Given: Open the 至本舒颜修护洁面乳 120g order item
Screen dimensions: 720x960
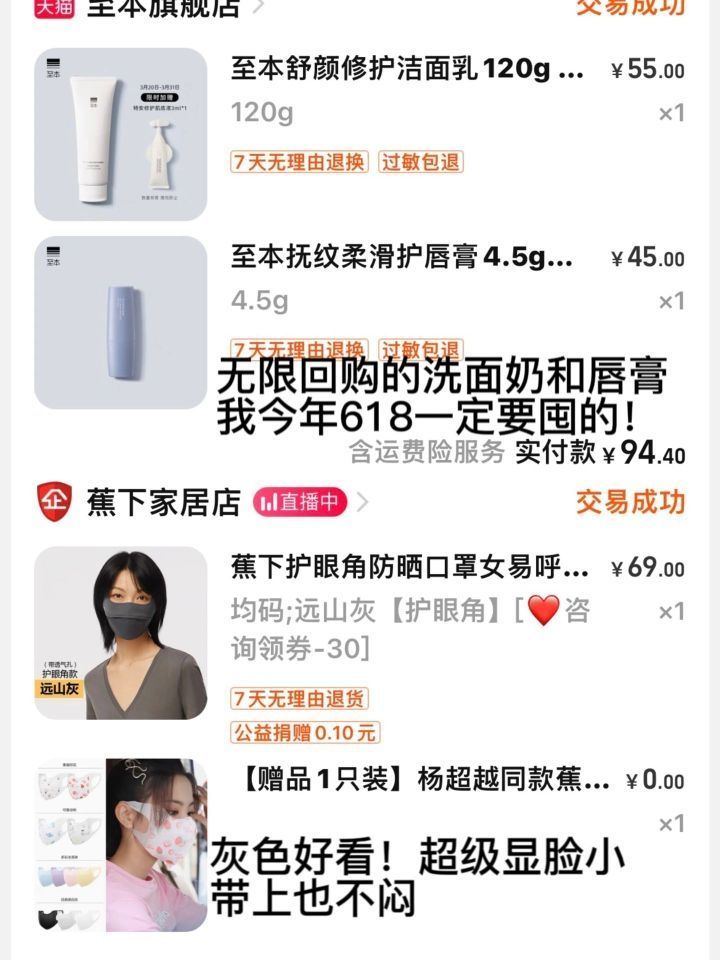Looking at the screenshot, I should (x=407, y=71).
